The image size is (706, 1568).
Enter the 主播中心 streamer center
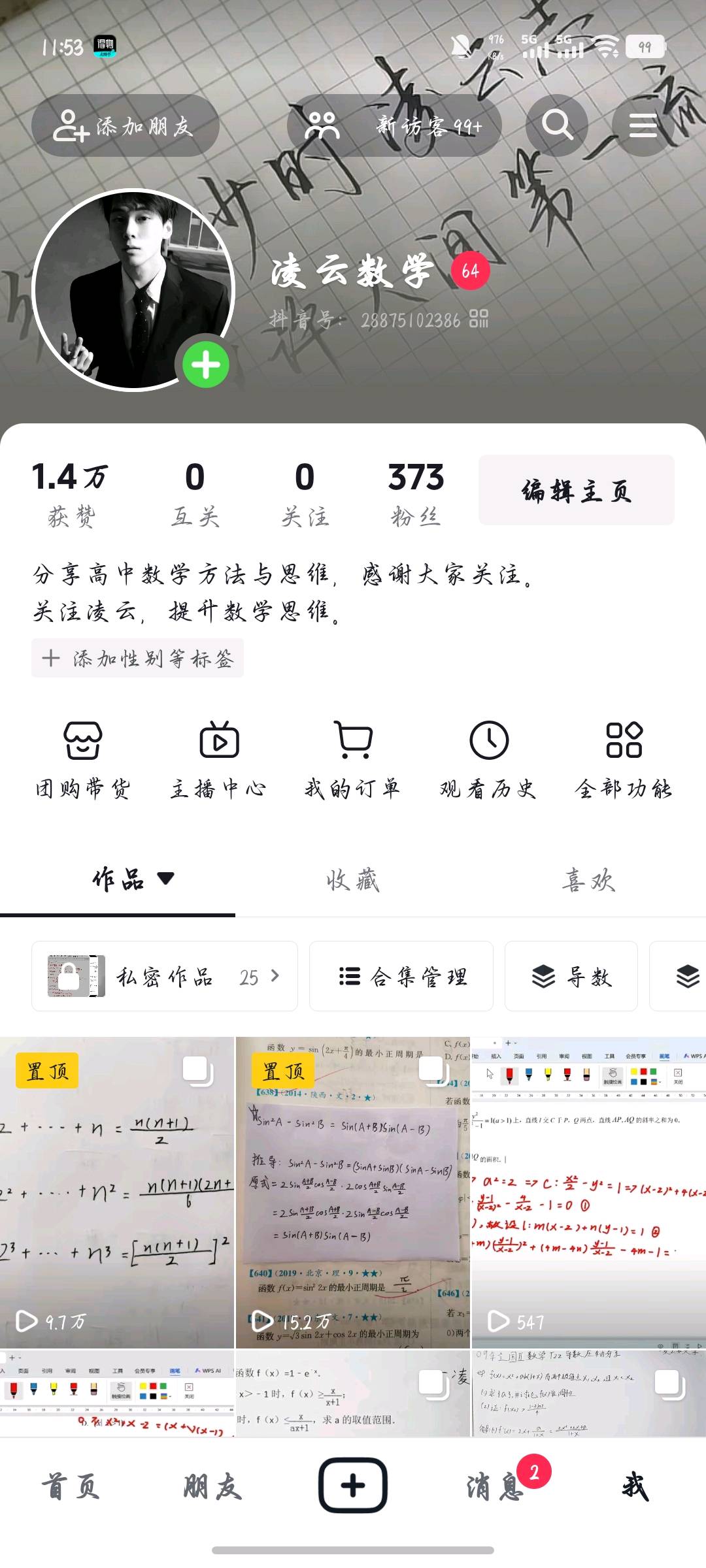point(218,758)
